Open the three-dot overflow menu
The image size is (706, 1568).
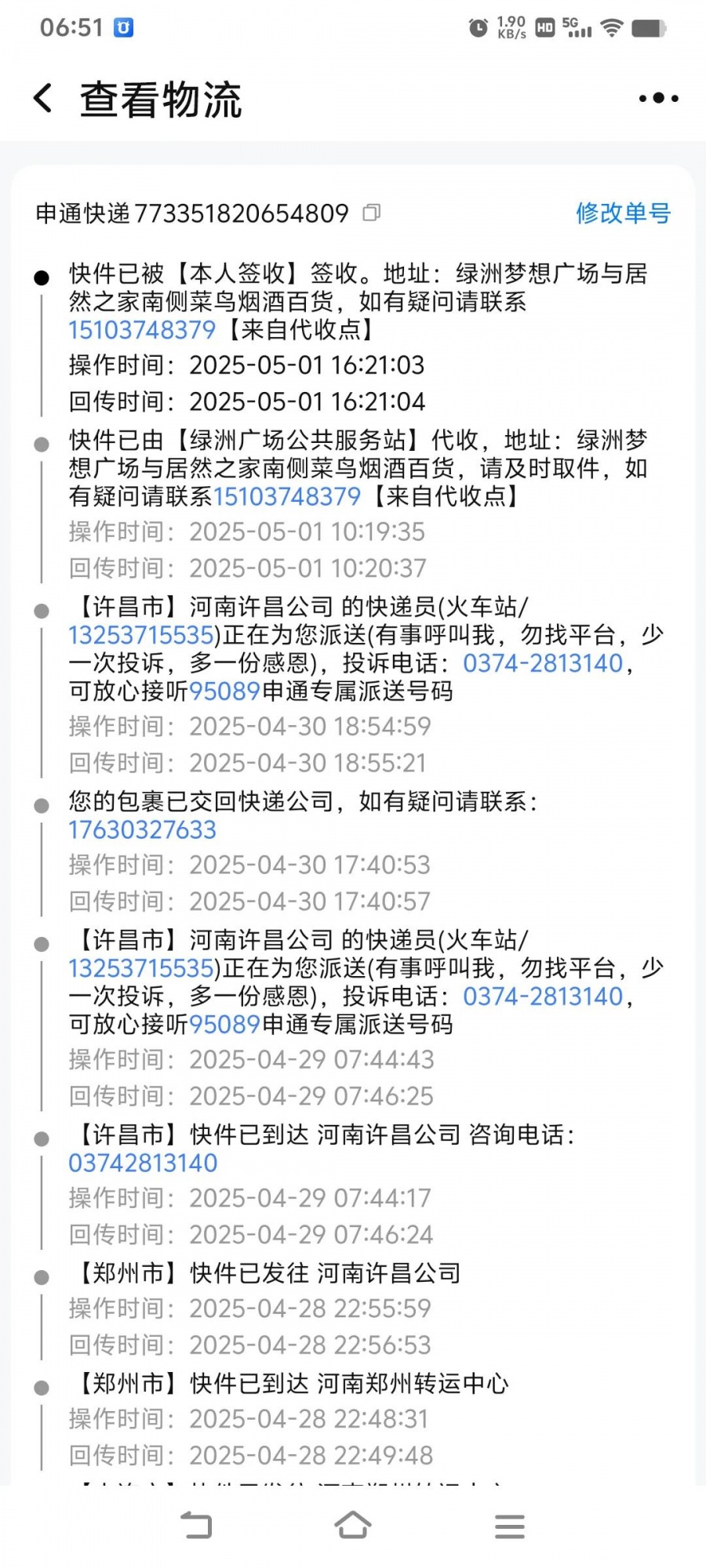coord(657,99)
